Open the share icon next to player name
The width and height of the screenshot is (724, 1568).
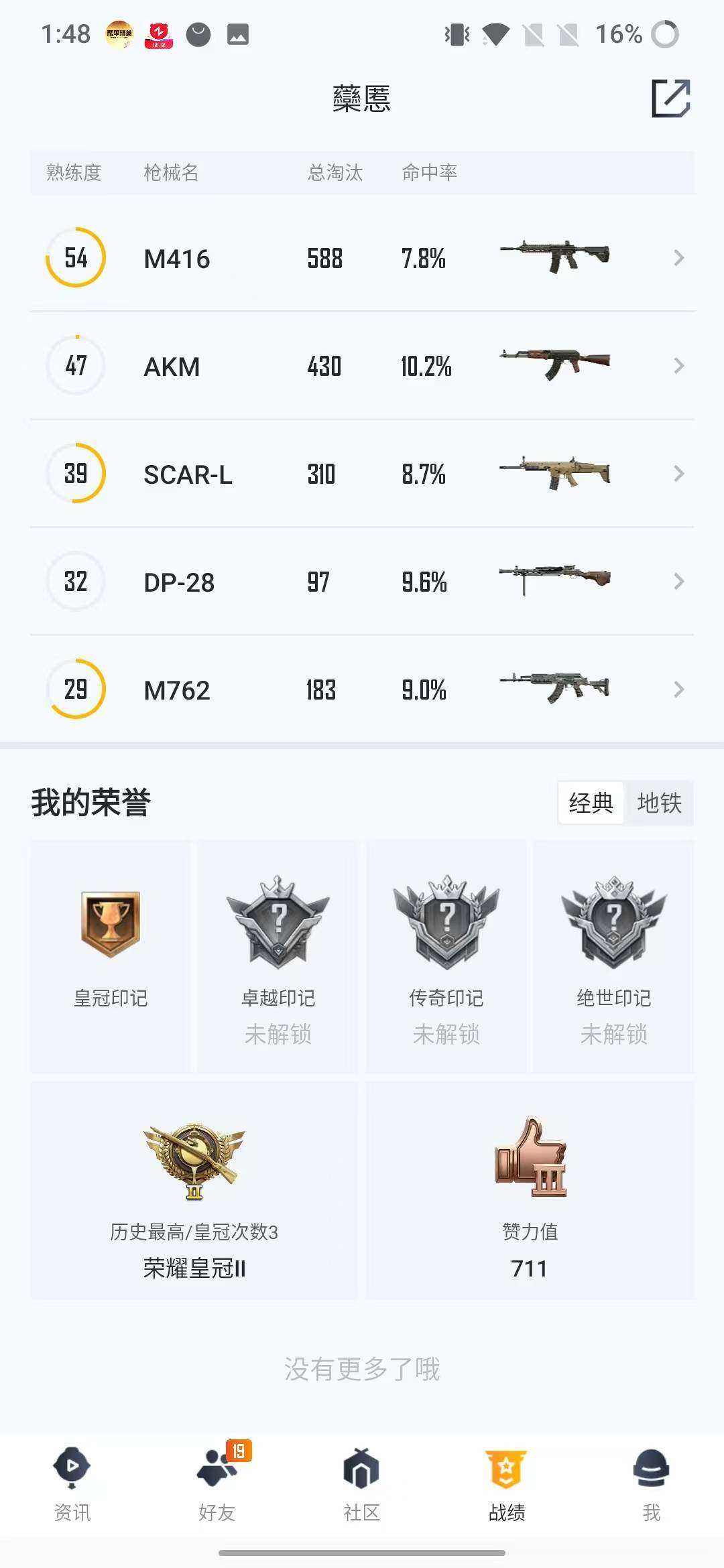[x=672, y=99]
